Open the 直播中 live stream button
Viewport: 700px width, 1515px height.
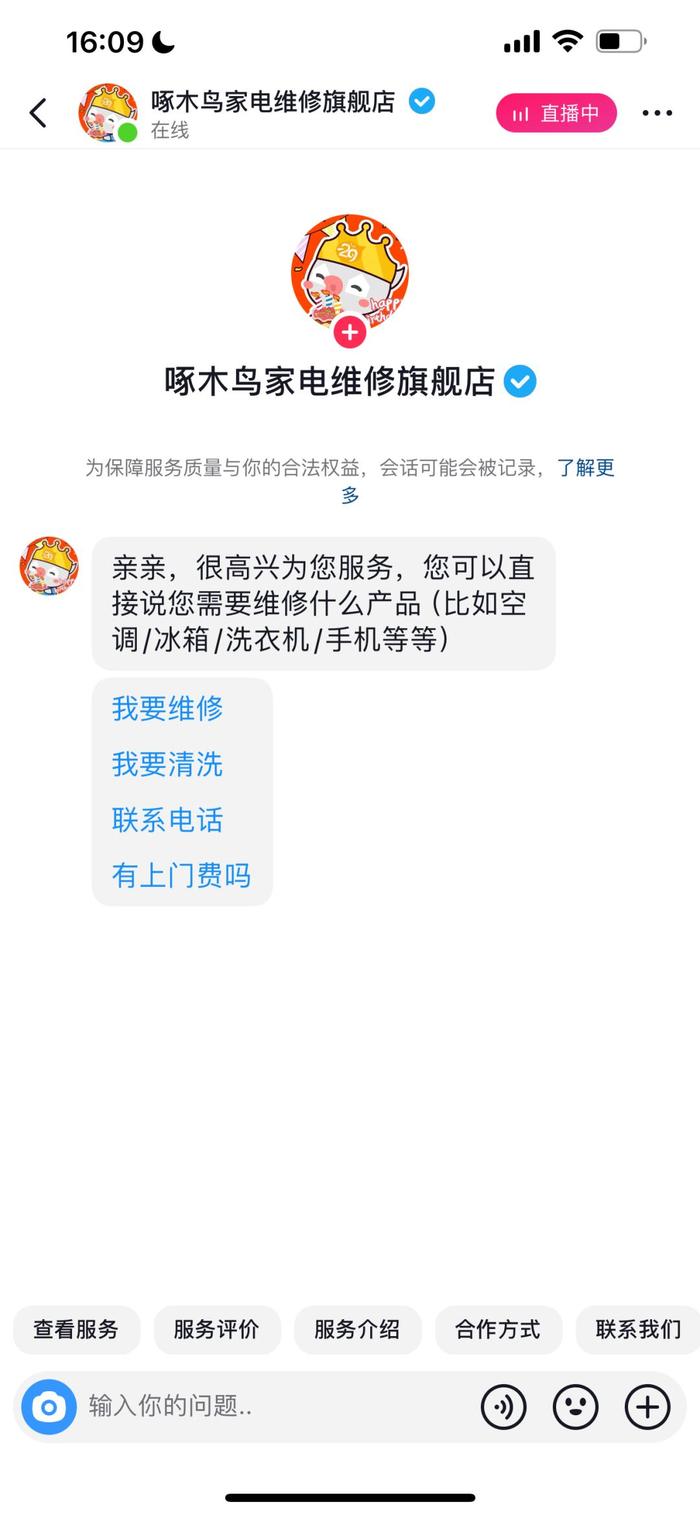coord(556,113)
